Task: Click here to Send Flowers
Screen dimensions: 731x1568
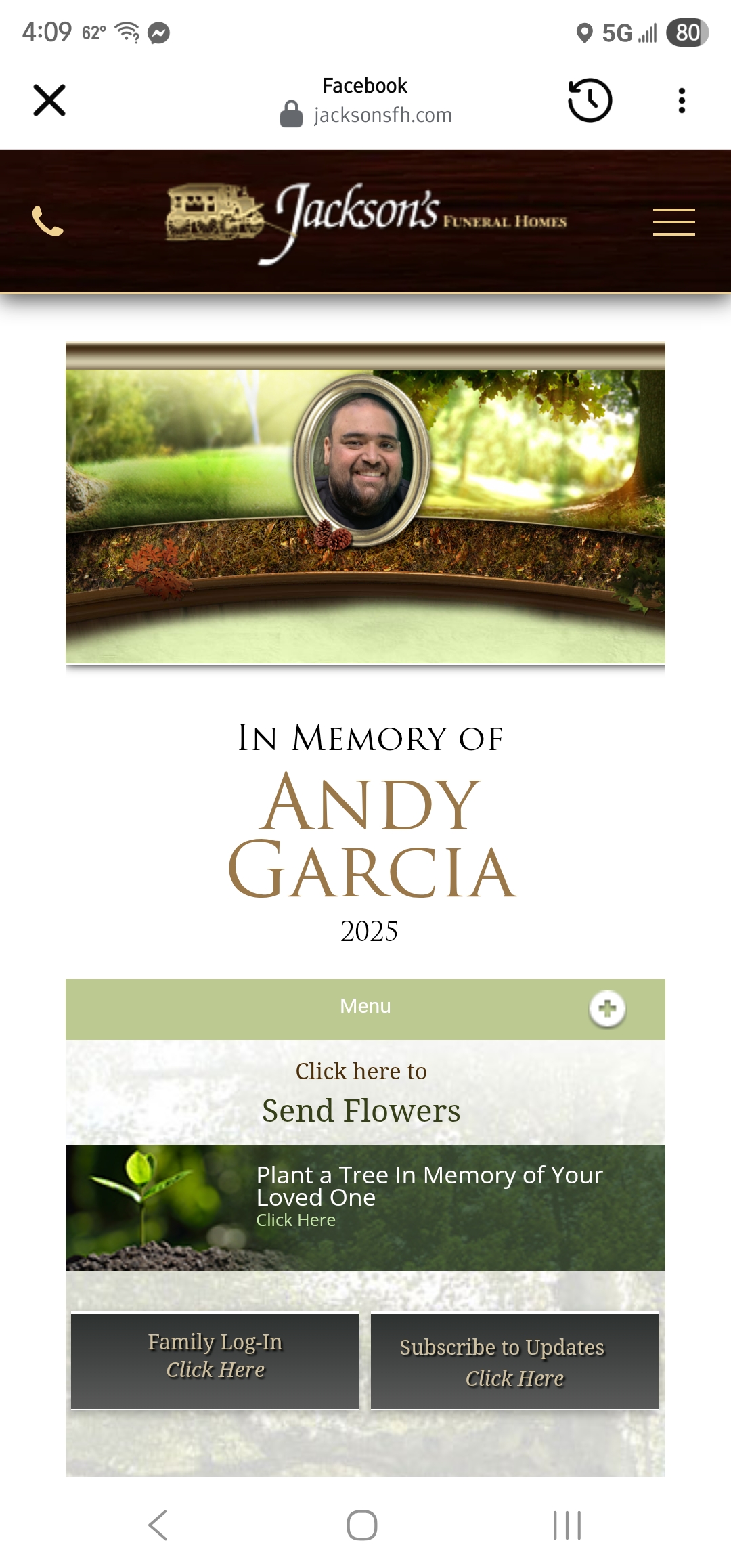Action: pos(361,1093)
